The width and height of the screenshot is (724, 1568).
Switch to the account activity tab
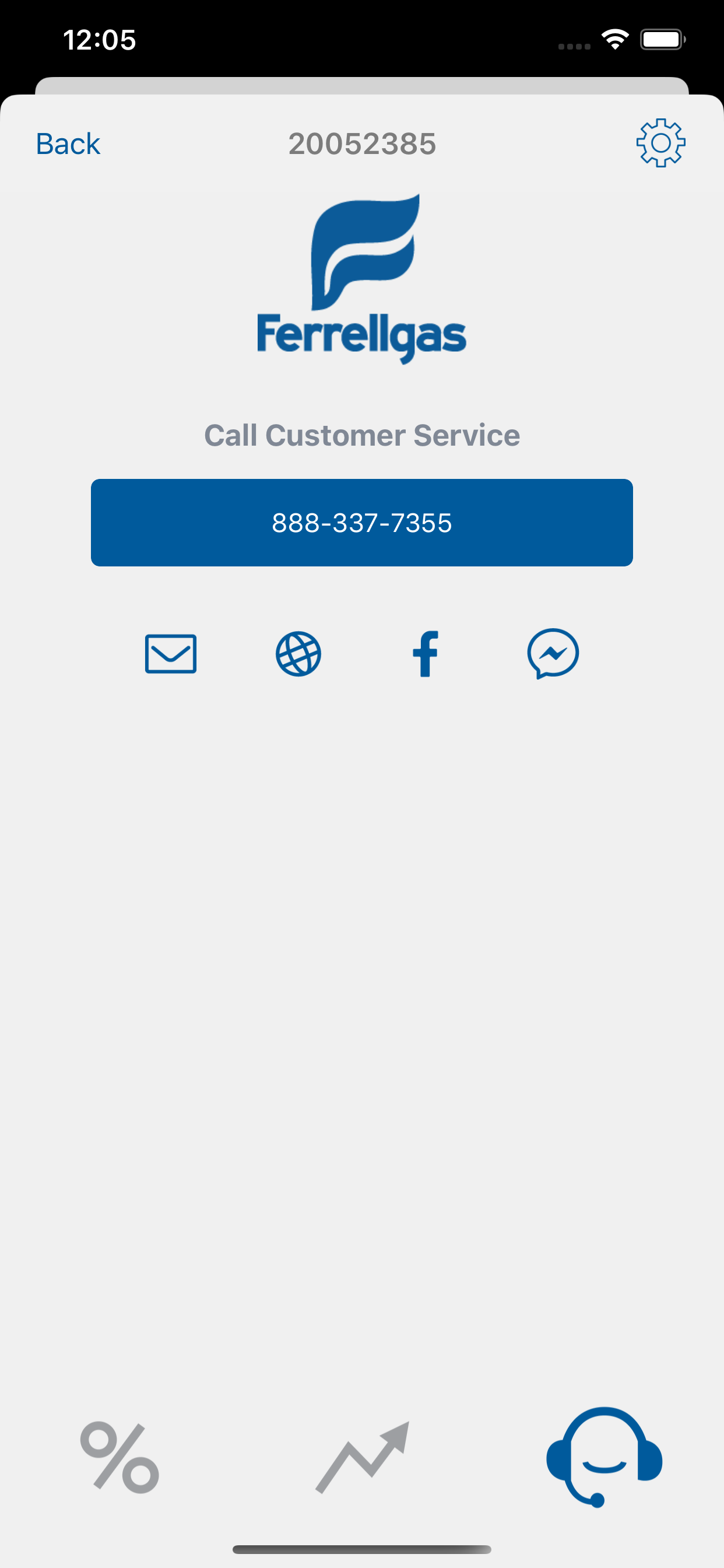(x=361, y=1455)
